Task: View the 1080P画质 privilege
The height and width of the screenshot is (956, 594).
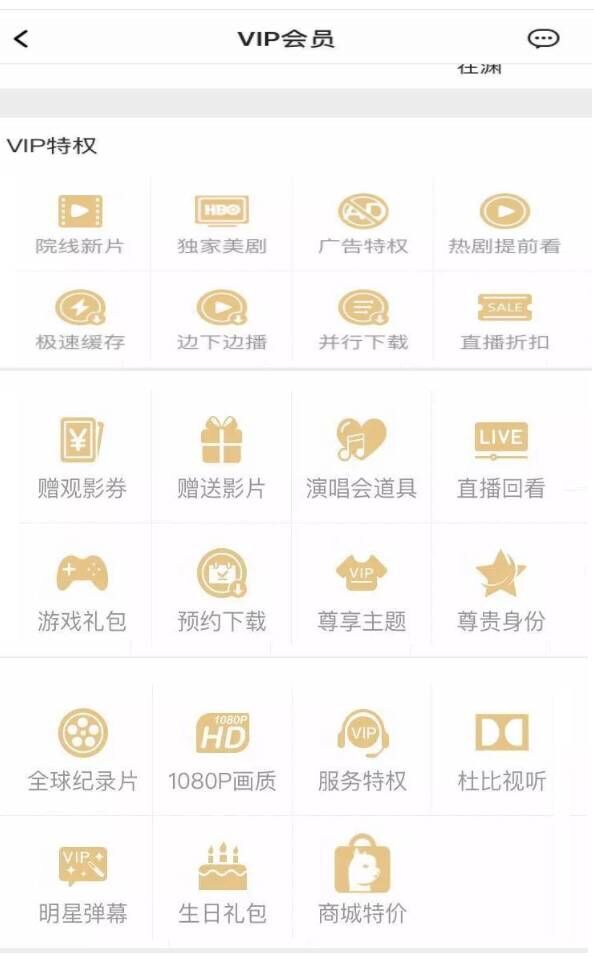Action: [x=222, y=751]
